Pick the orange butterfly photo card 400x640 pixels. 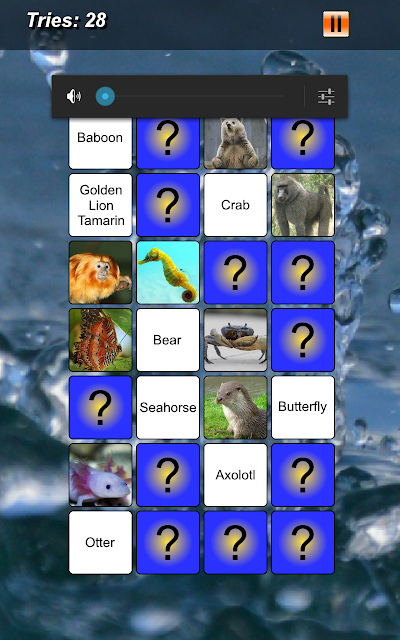(x=100, y=340)
